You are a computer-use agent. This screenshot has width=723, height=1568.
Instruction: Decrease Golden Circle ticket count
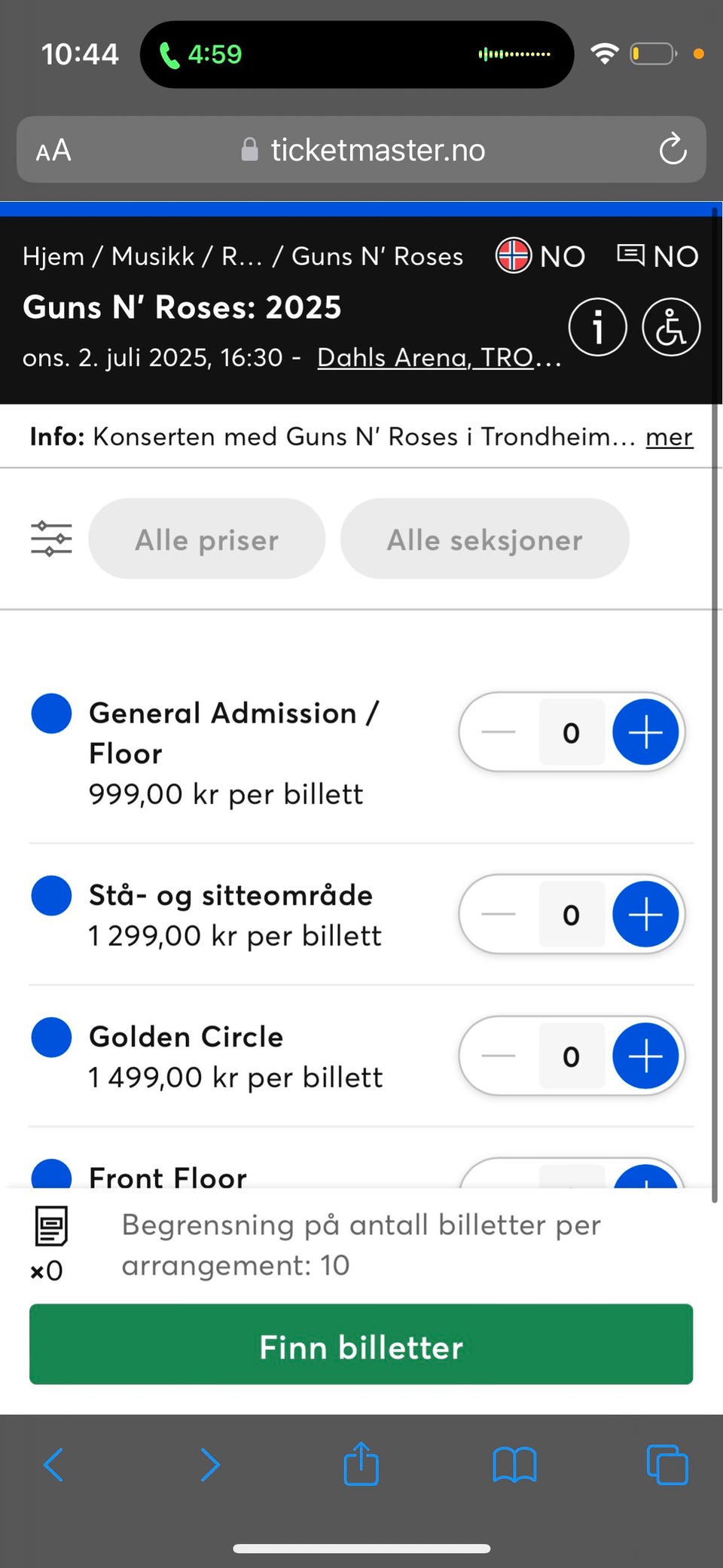point(498,1056)
